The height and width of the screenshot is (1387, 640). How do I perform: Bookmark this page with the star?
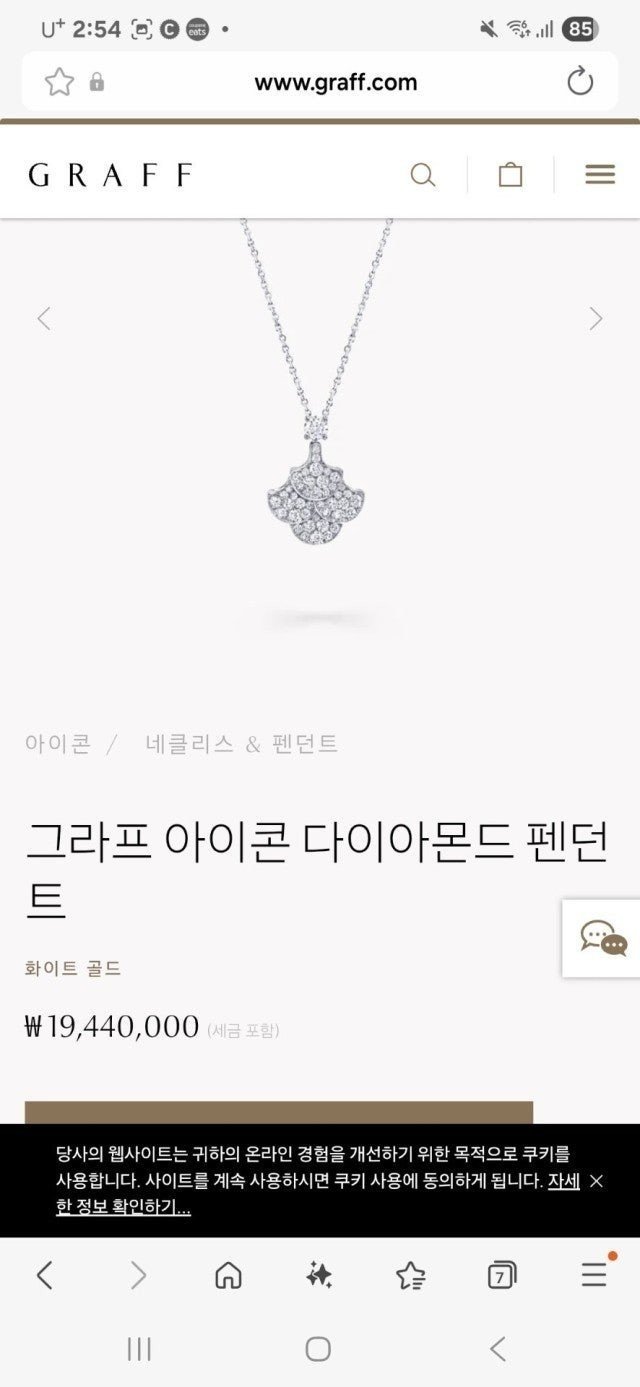pyautogui.click(x=59, y=82)
